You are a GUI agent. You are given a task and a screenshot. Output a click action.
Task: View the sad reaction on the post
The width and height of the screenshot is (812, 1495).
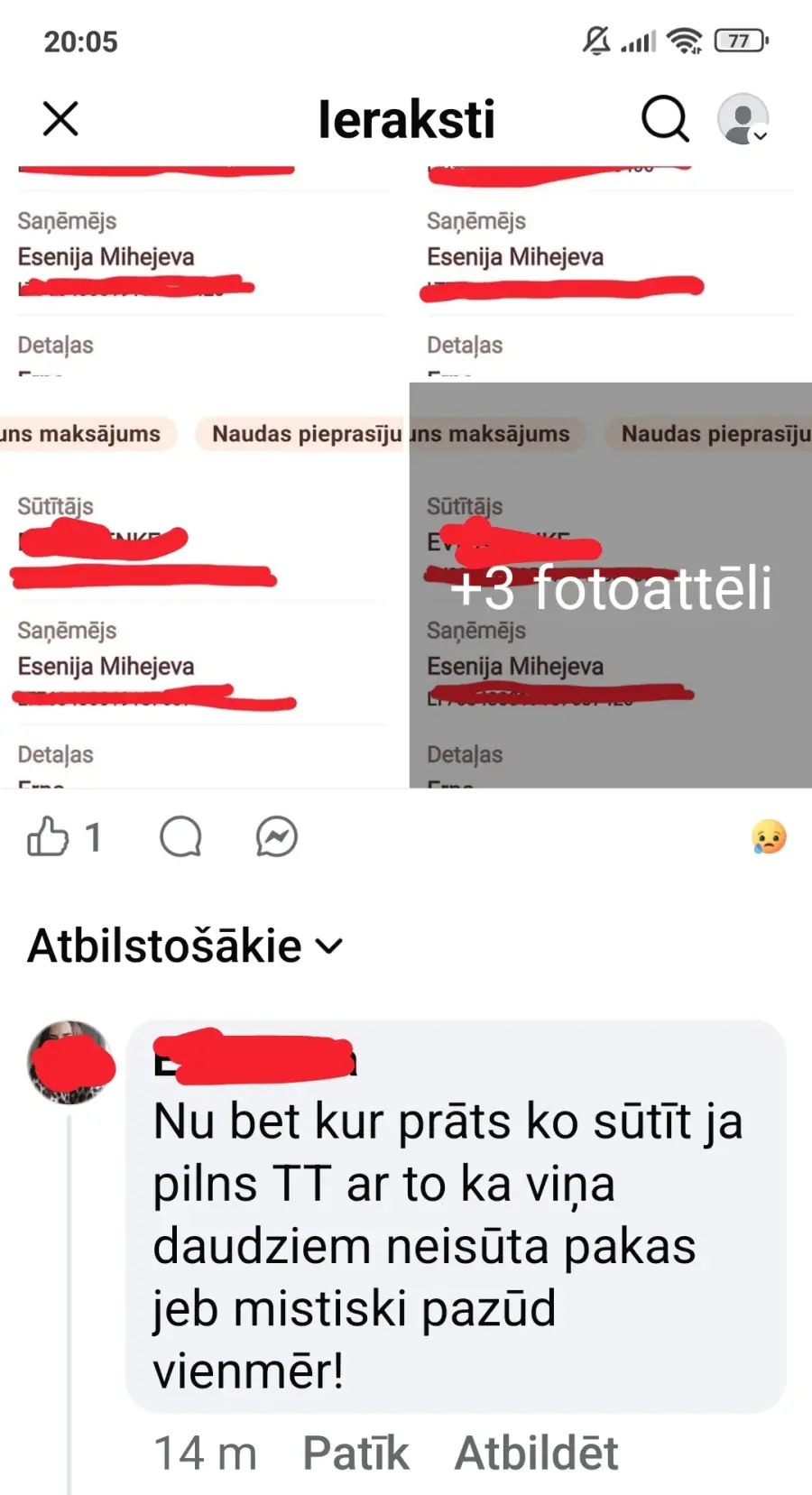point(768,837)
